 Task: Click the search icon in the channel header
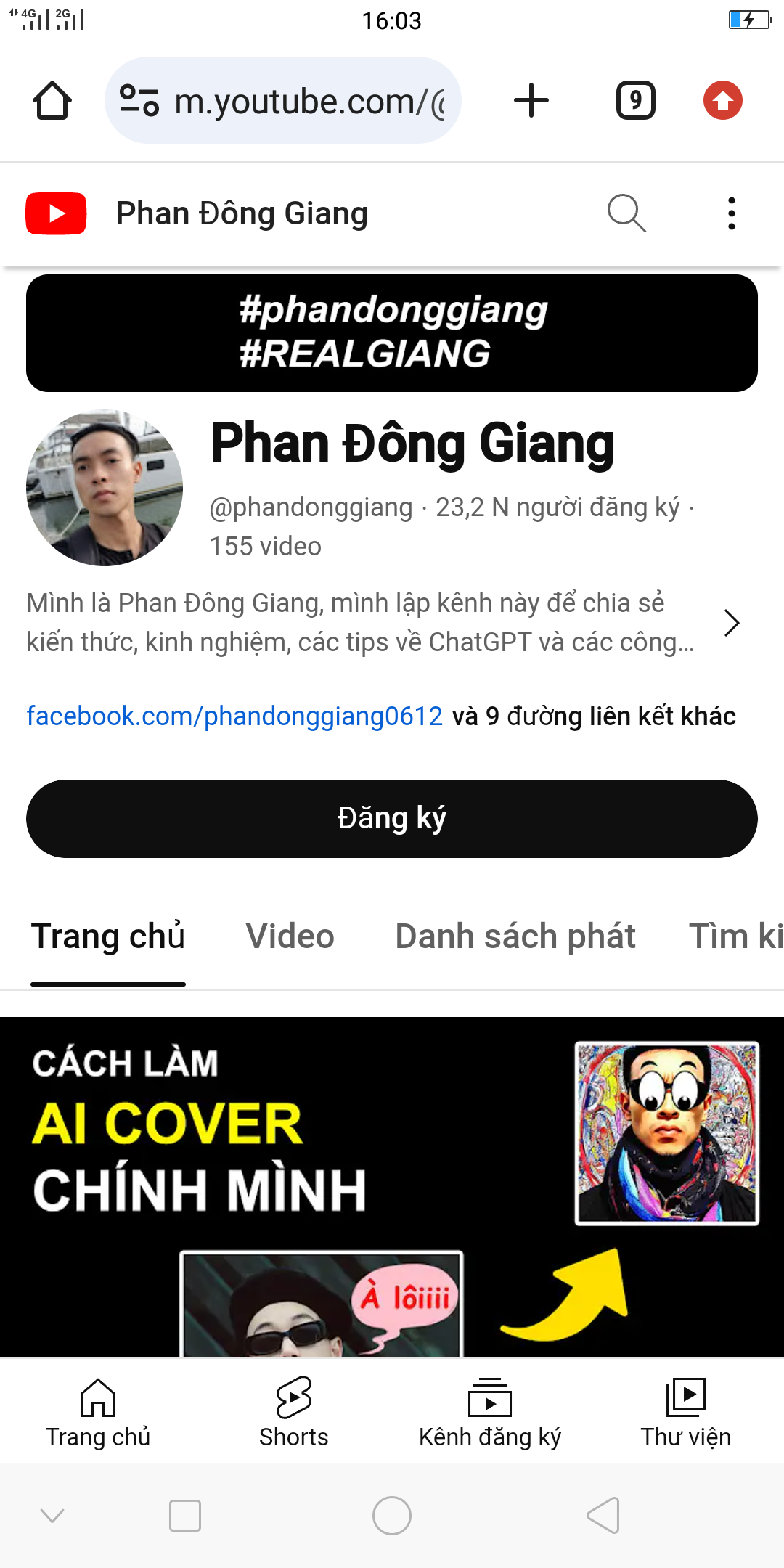click(x=626, y=213)
